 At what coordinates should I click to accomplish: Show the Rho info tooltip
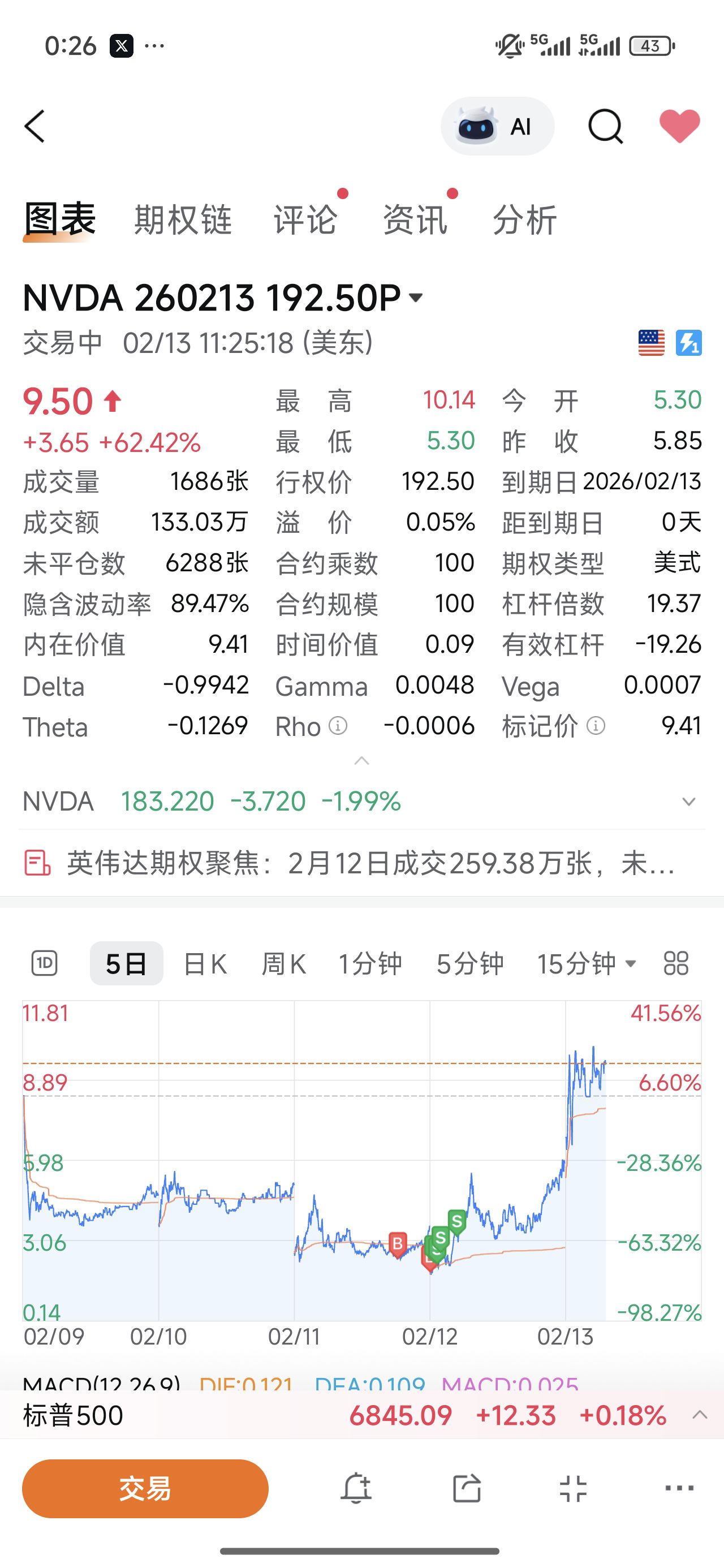[x=338, y=726]
